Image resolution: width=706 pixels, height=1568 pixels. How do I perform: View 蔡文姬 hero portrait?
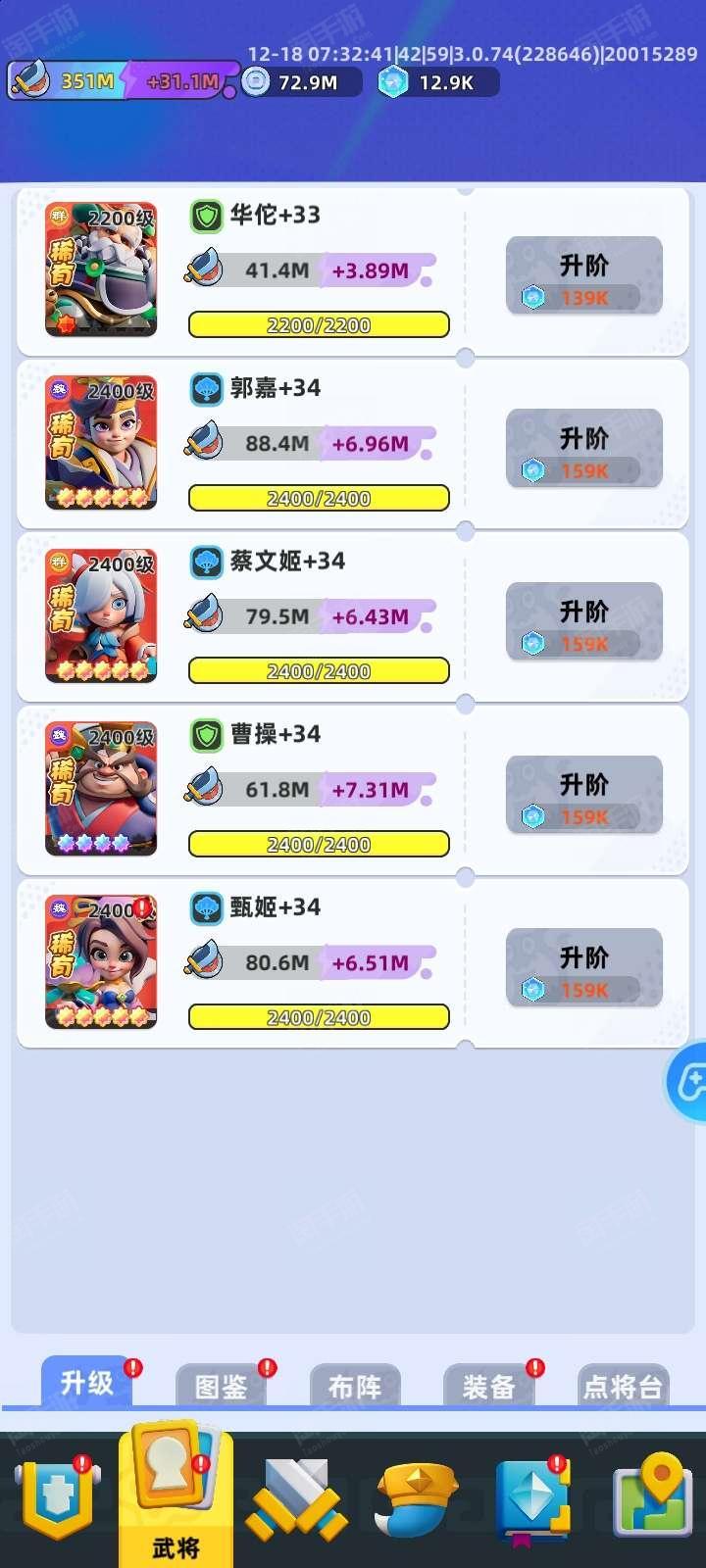101,615
